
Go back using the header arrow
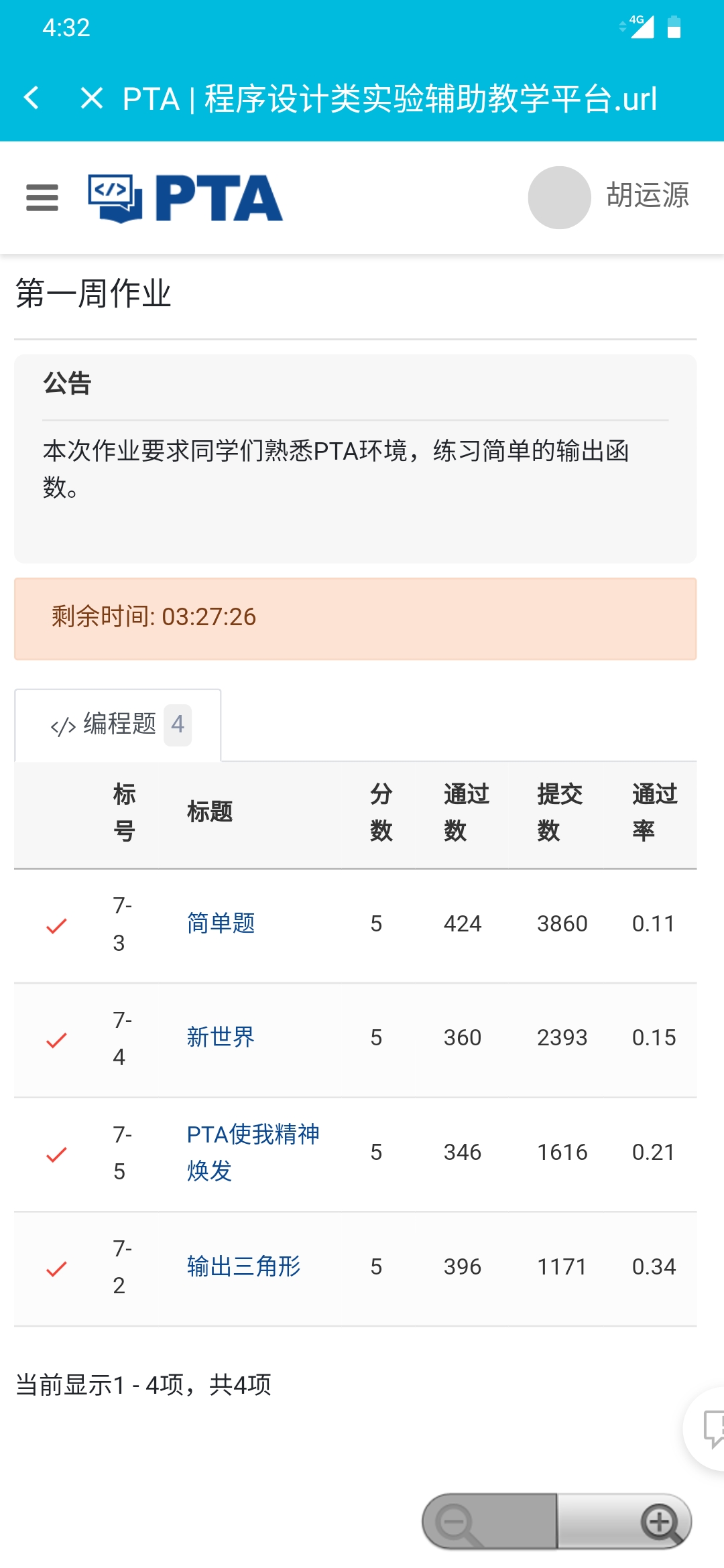pos(32,98)
